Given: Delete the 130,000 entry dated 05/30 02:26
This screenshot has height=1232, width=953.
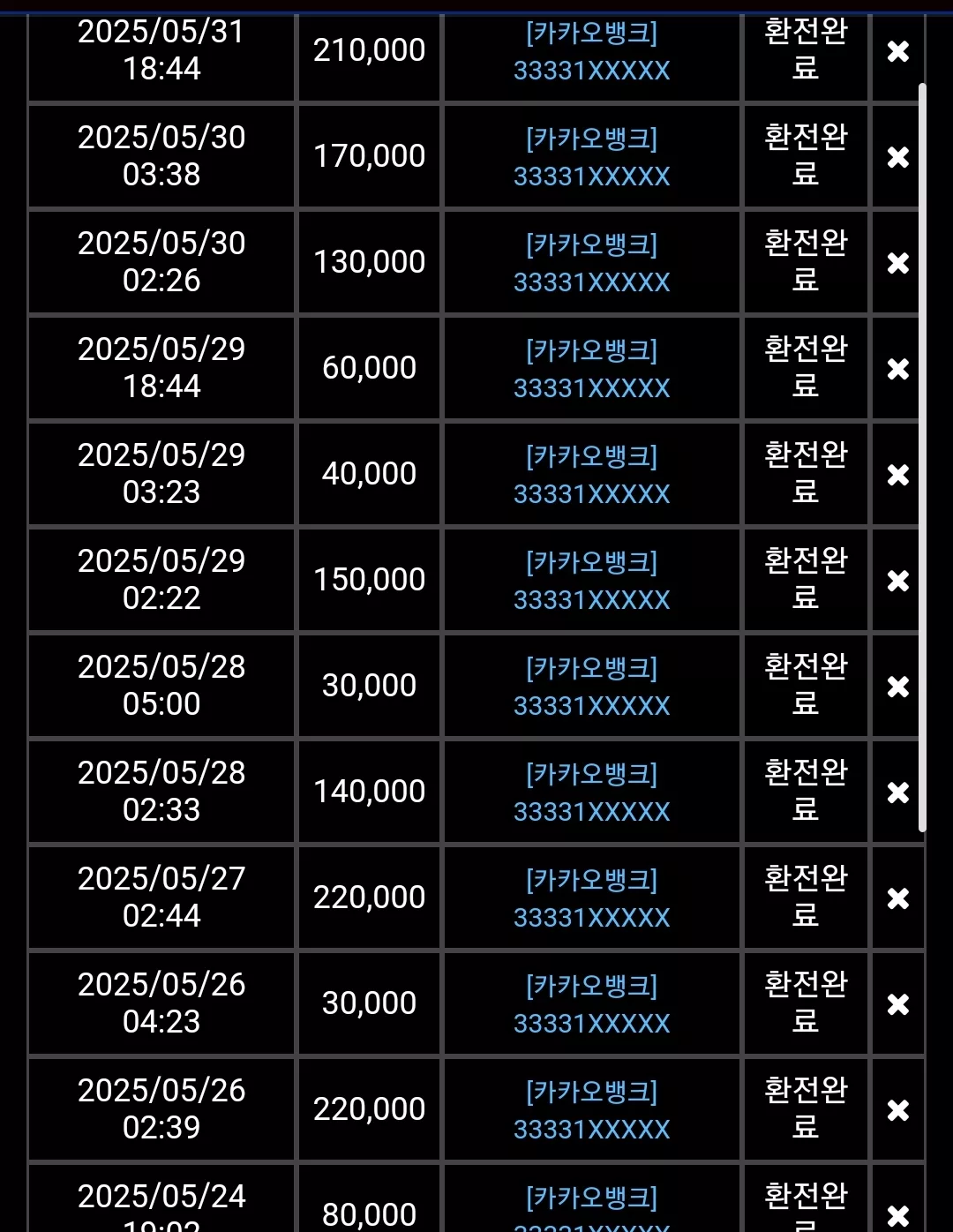Looking at the screenshot, I should (898, 263).
